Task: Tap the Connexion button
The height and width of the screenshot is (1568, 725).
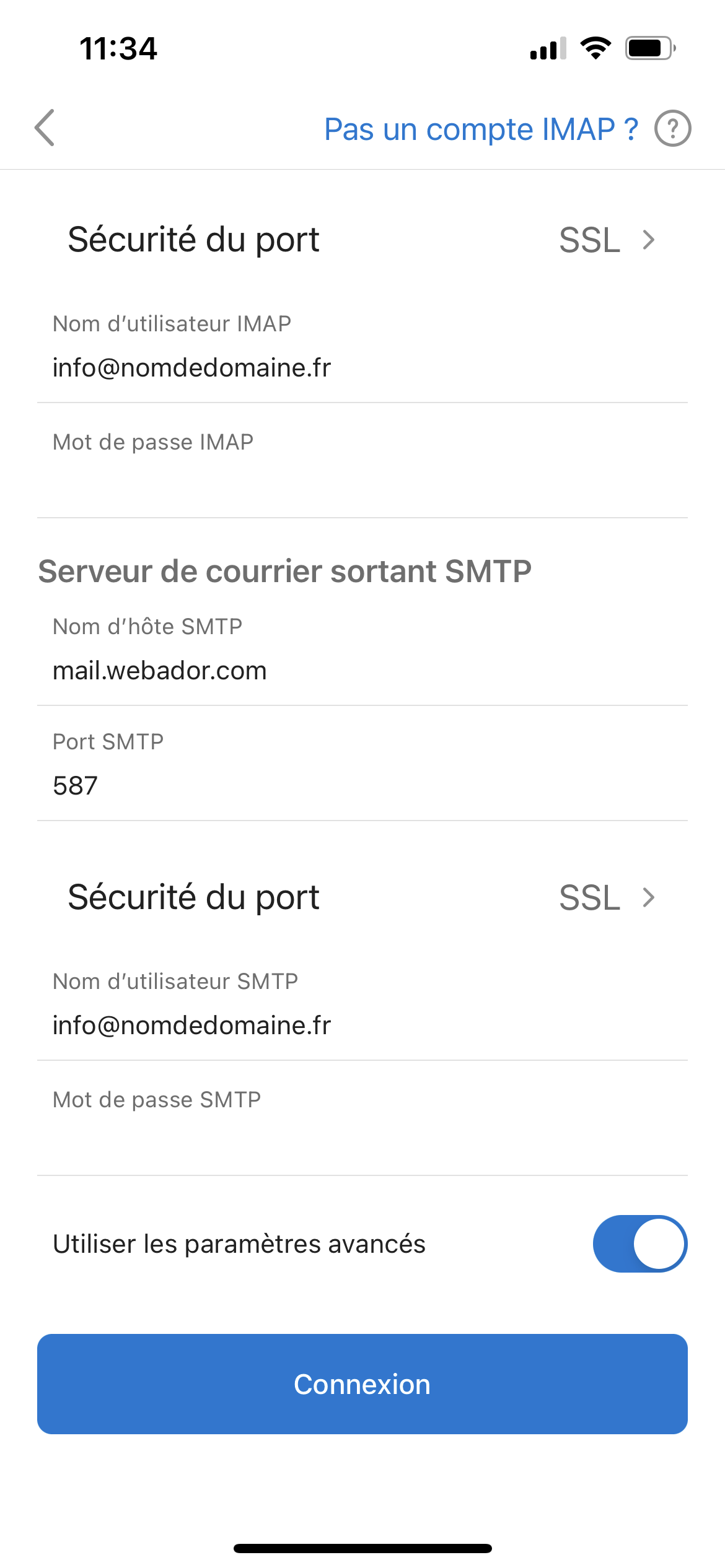Action: [362, 1384]
